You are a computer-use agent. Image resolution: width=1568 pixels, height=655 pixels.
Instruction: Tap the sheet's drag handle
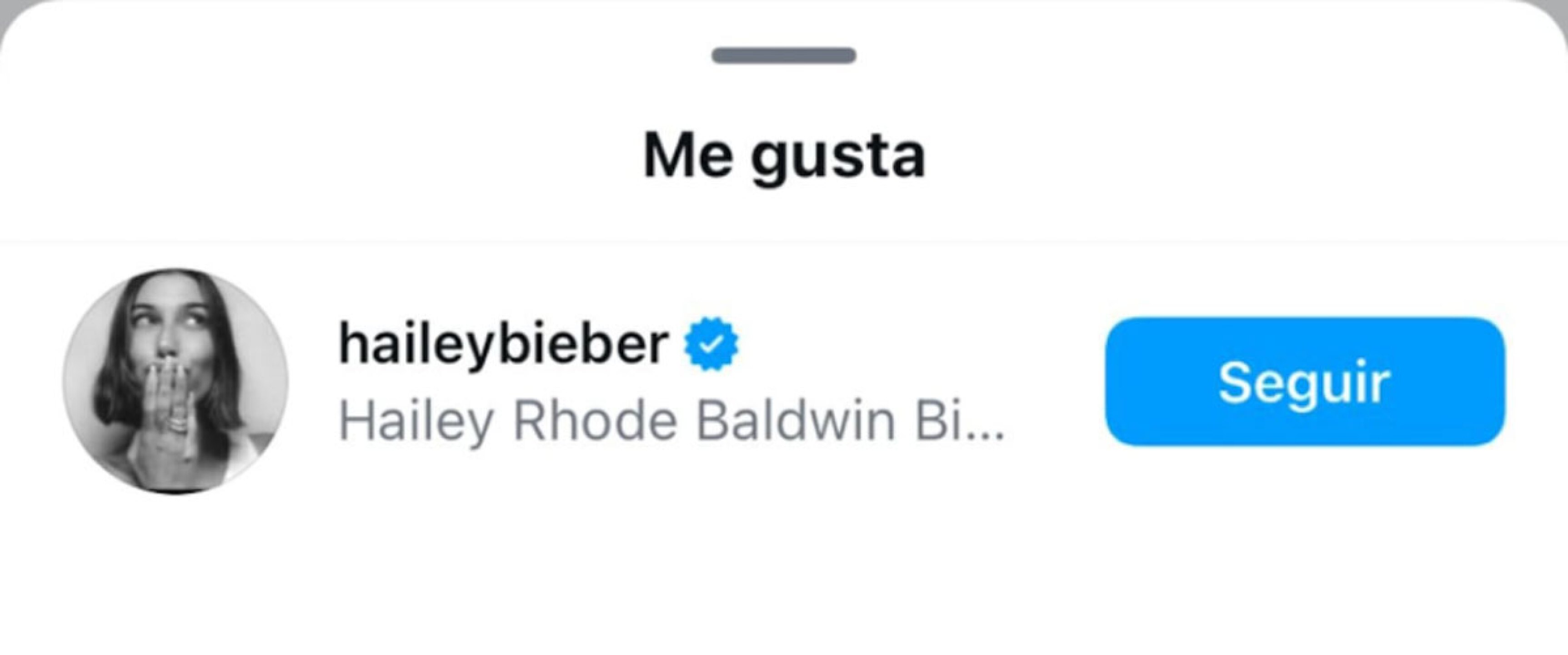(783, 56)
